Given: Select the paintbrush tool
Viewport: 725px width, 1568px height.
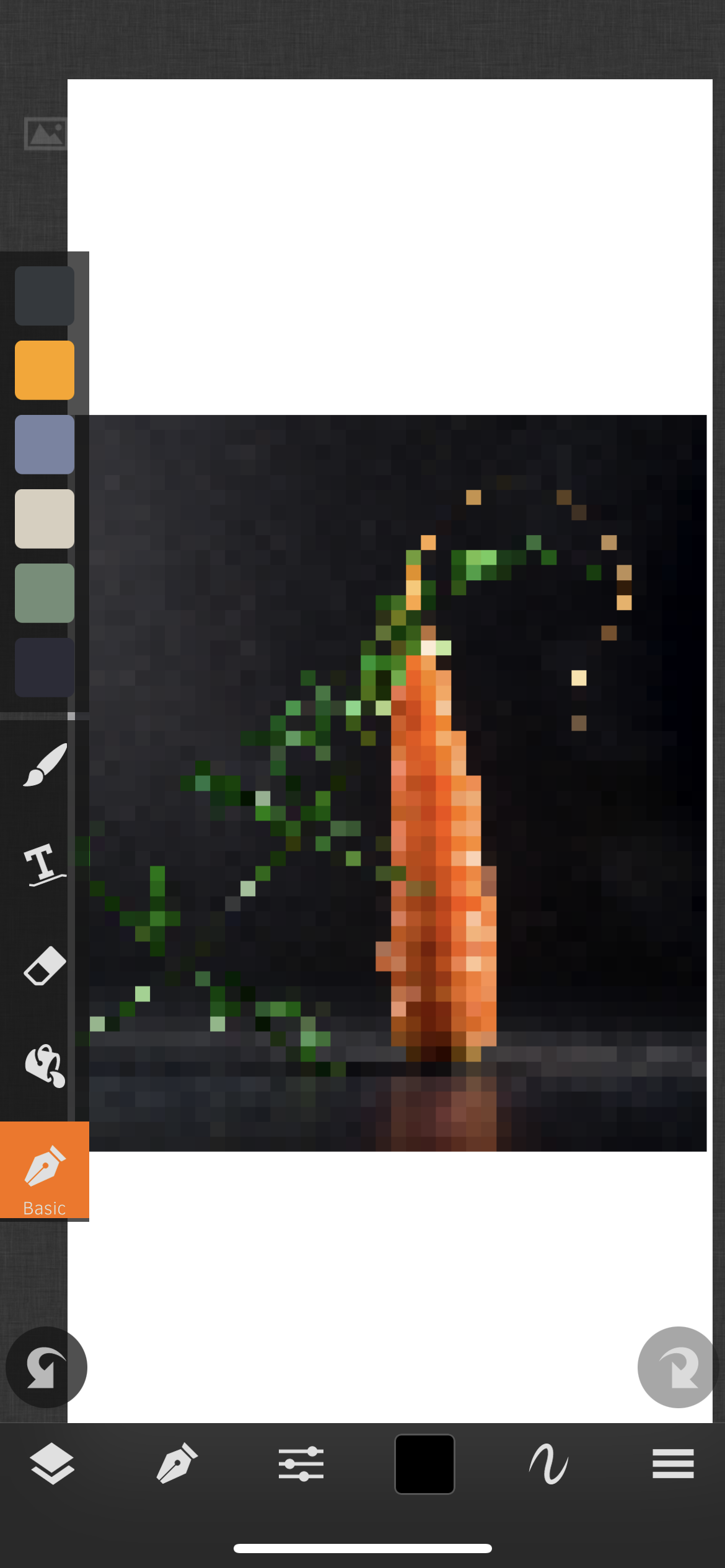Looking at the screenshot, I should point(45,765).
